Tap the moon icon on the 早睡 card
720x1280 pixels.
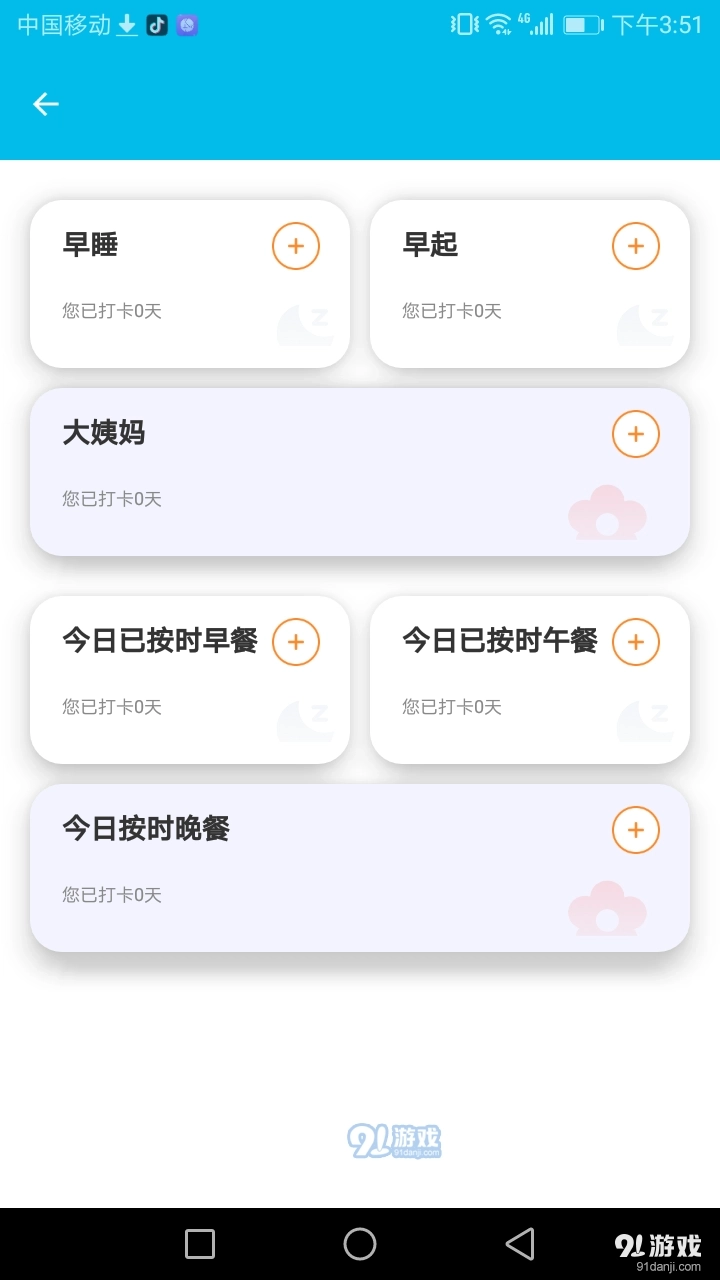305,322
